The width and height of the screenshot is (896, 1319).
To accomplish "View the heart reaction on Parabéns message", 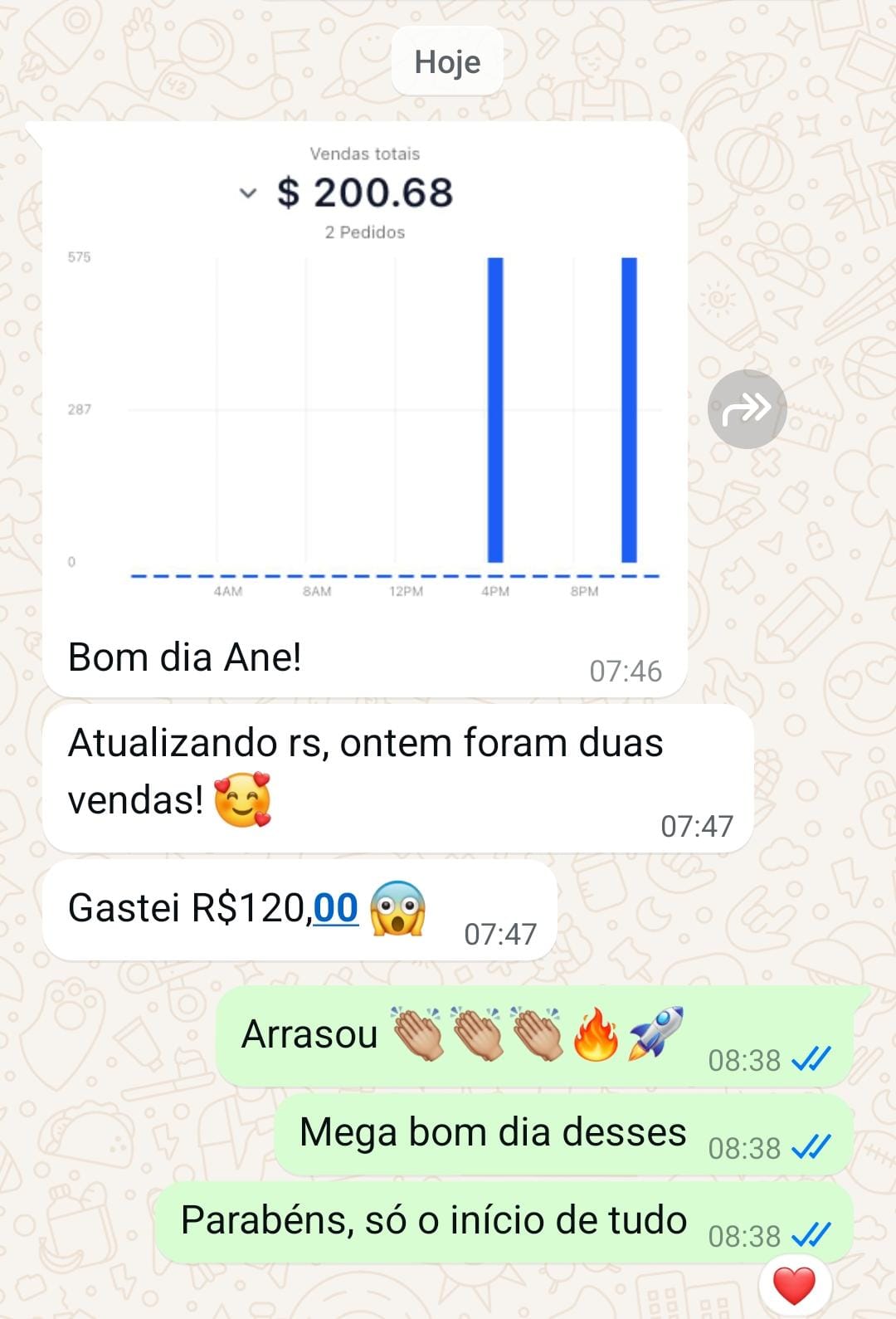I will 794,1286.
